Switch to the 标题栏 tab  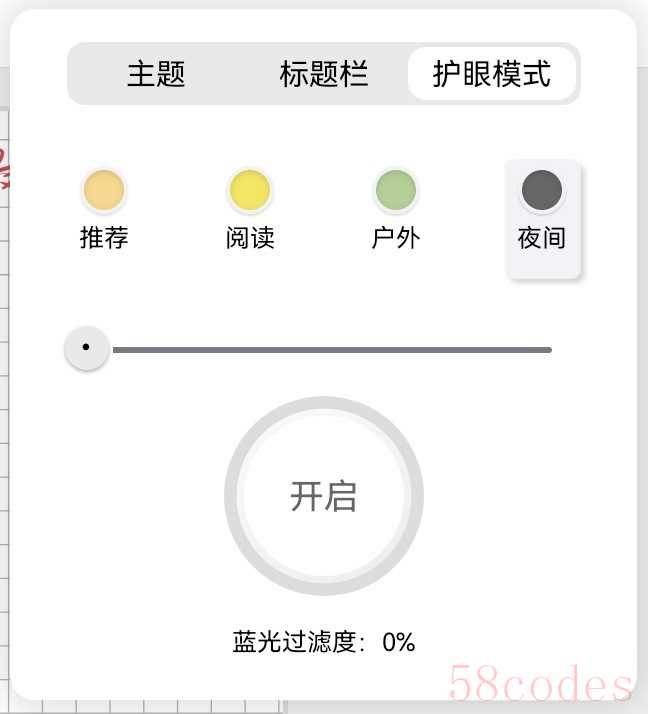click(324, 74)
